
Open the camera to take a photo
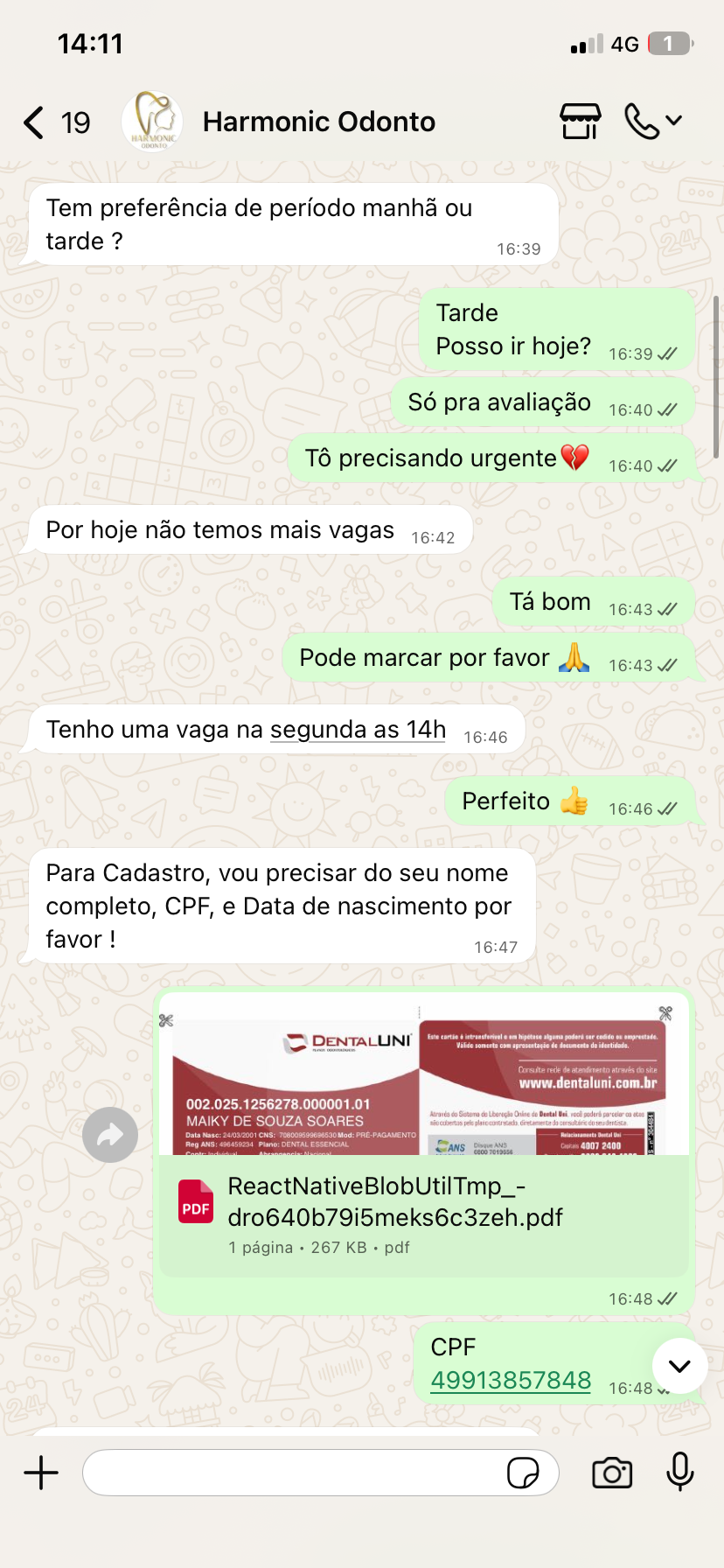click(612, 1473)
